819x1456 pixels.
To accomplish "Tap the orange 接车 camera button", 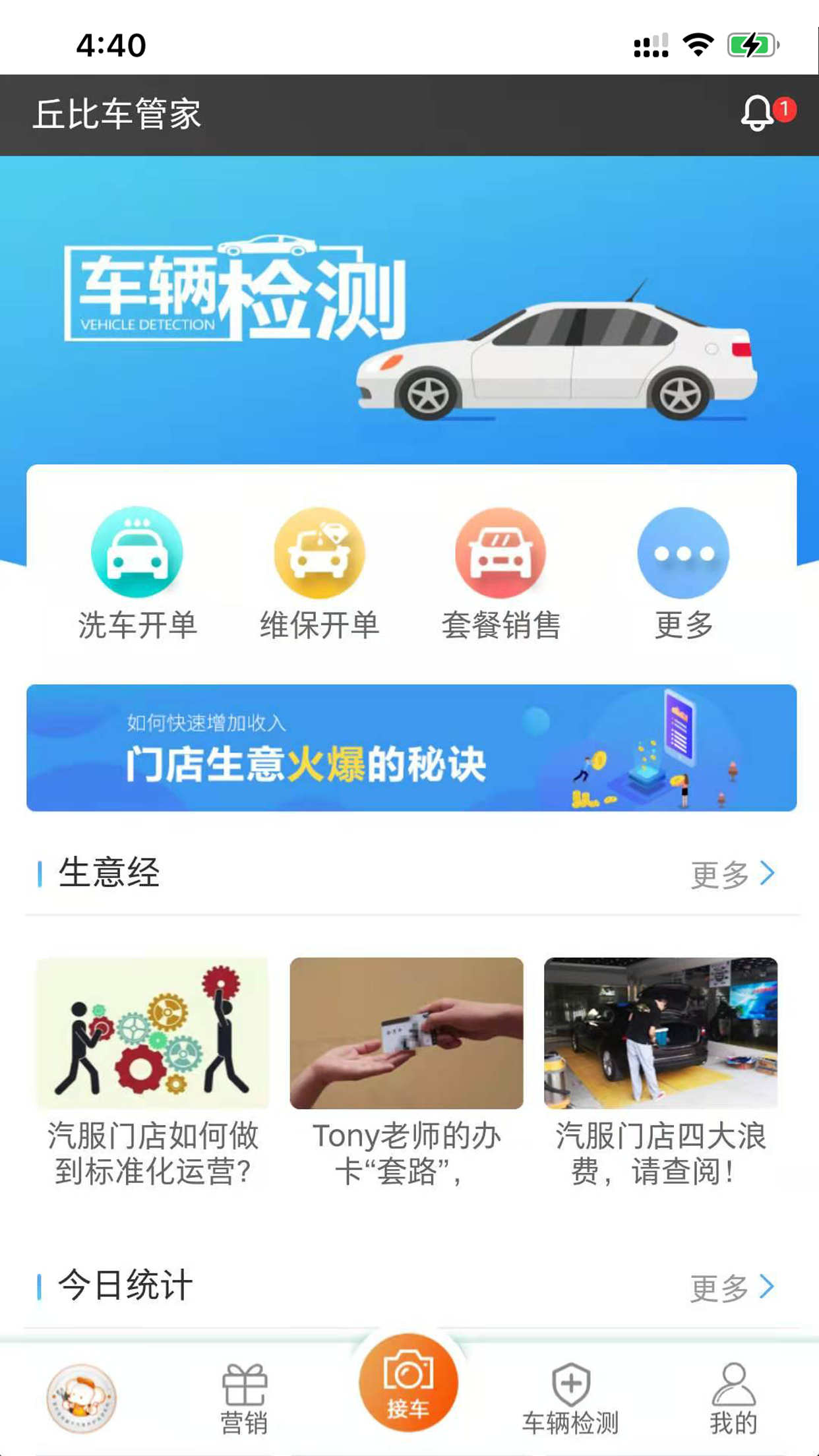I will [408, 1383].
